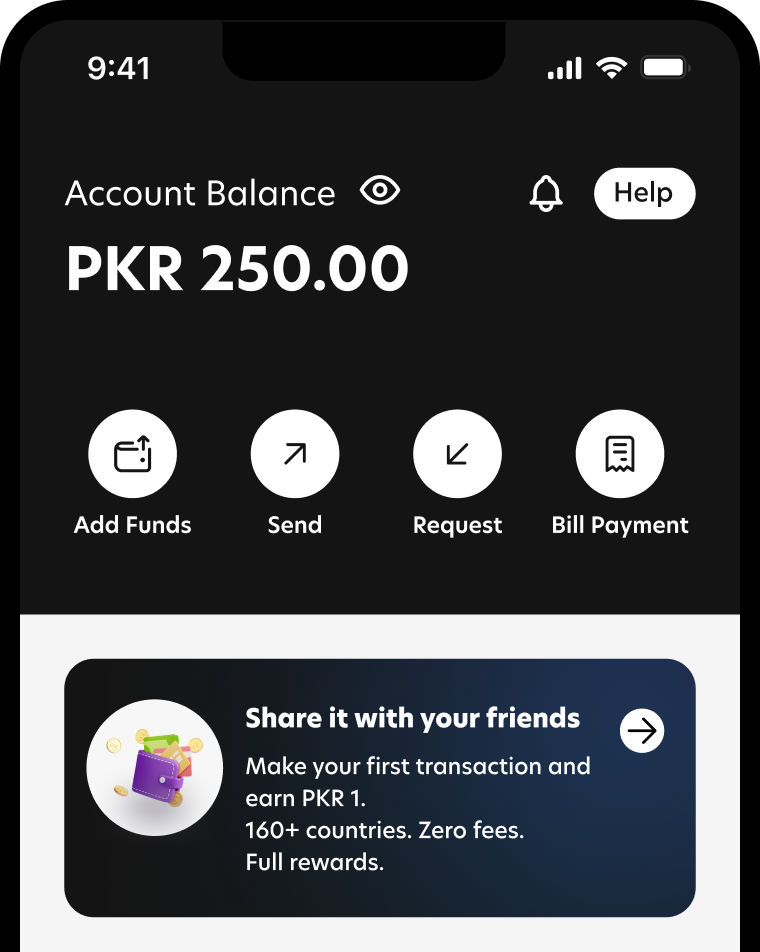Tap the arrow on the share banner
Screen dimensions: 760x952
pyautogui.click(x=643, y=730)
